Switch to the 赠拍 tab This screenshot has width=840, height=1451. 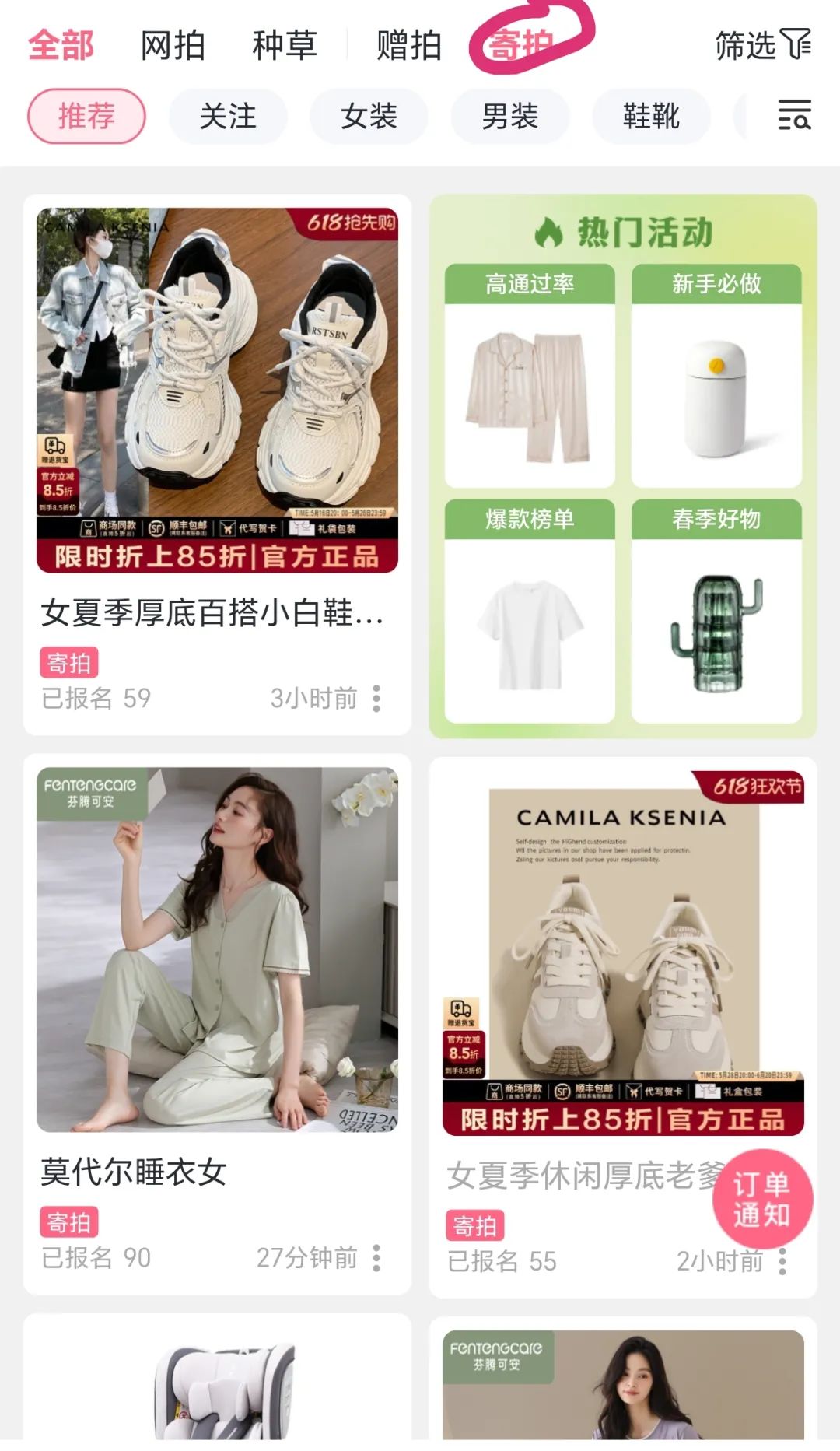[x=409, y=45]
